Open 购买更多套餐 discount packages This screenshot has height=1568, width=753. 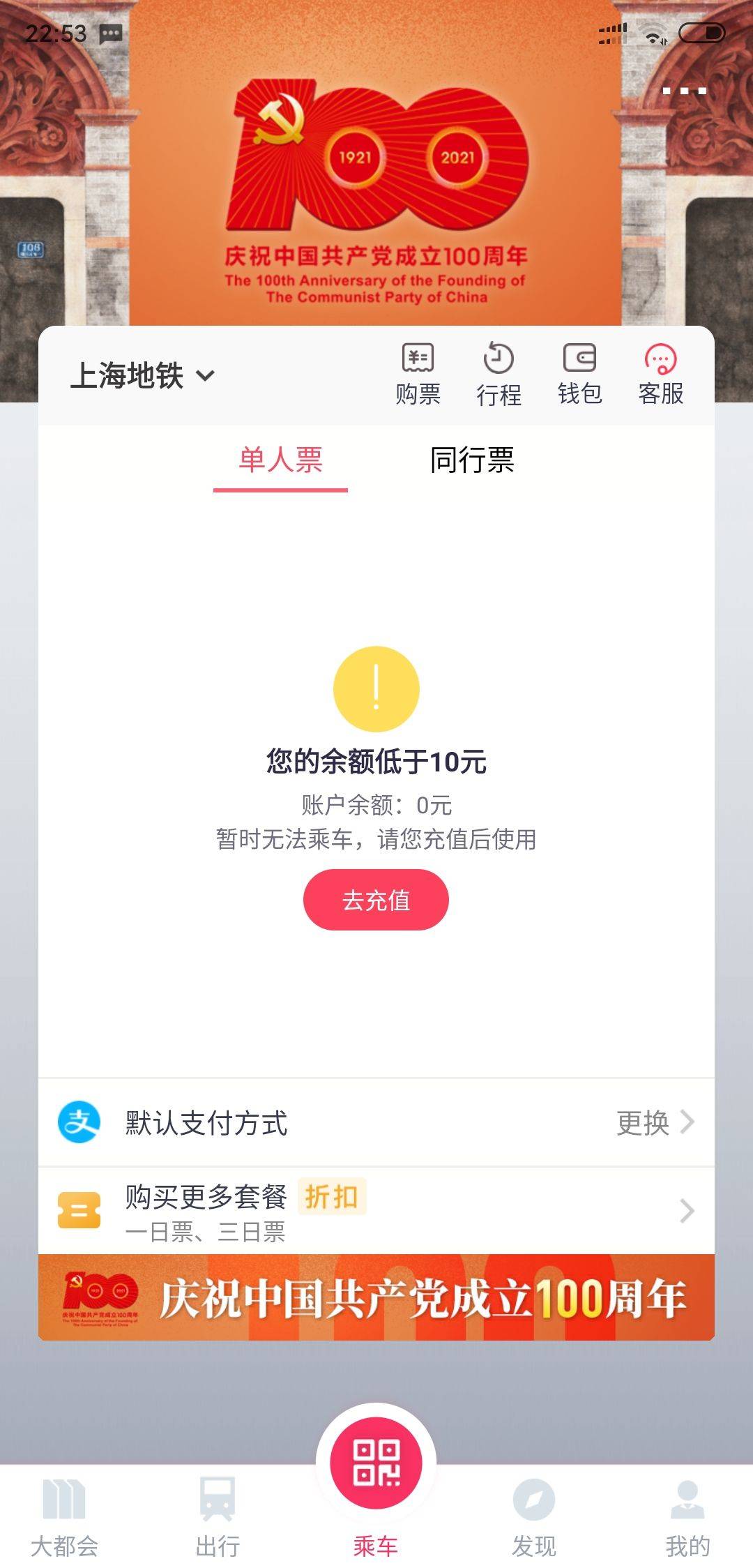(x=376, y=1210)
